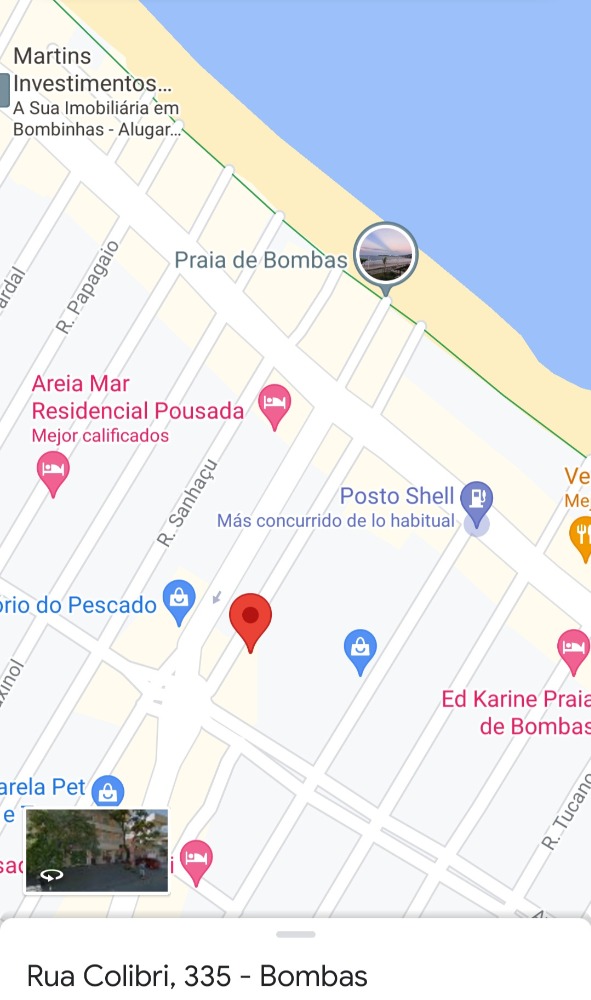Tap the Praia de Bombas photo marker
This screenshot has height=1000, width=591.
(x=386, y=256)
